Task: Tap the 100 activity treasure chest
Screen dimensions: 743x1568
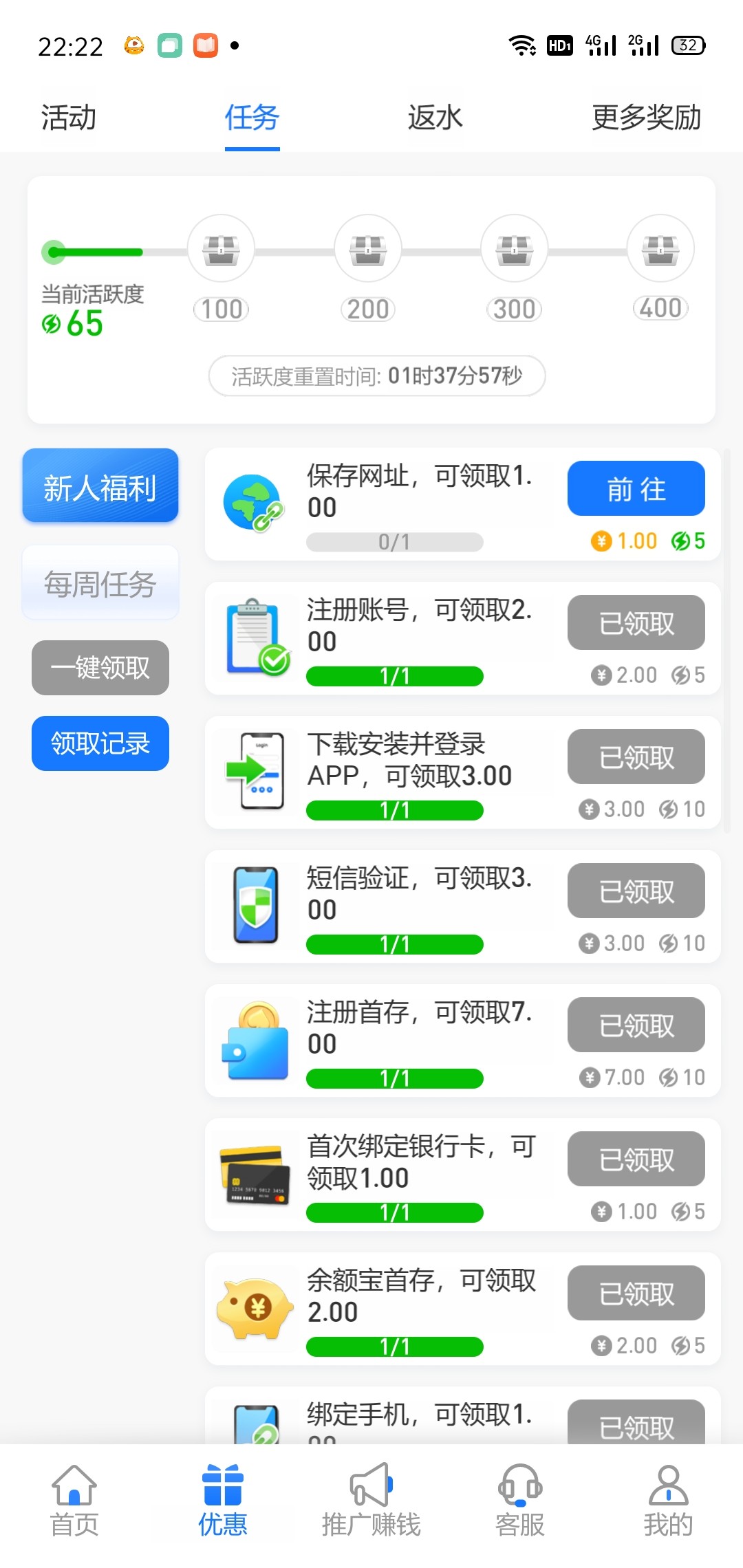Action: click(x=221, y=249)
